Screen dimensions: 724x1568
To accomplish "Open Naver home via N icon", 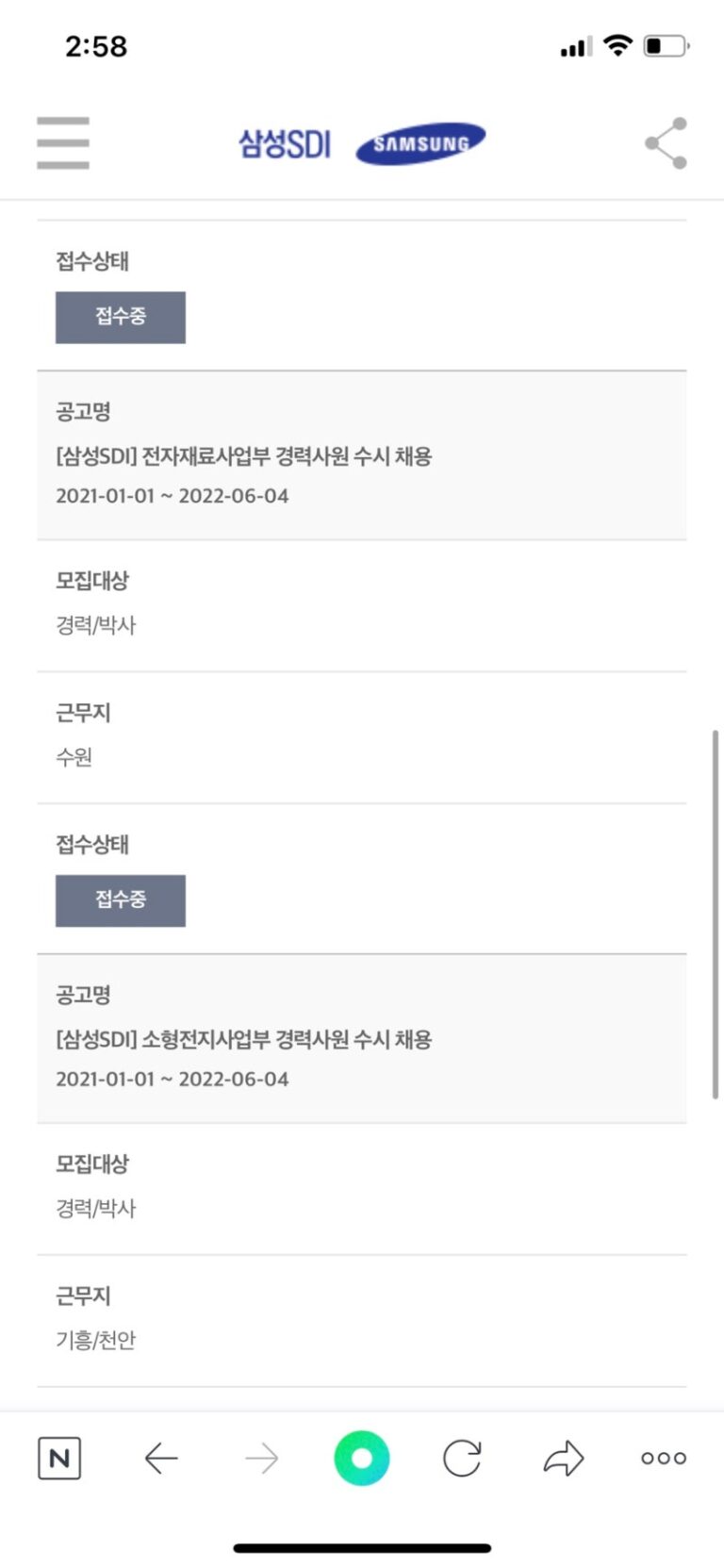I will coord(59,1459).
